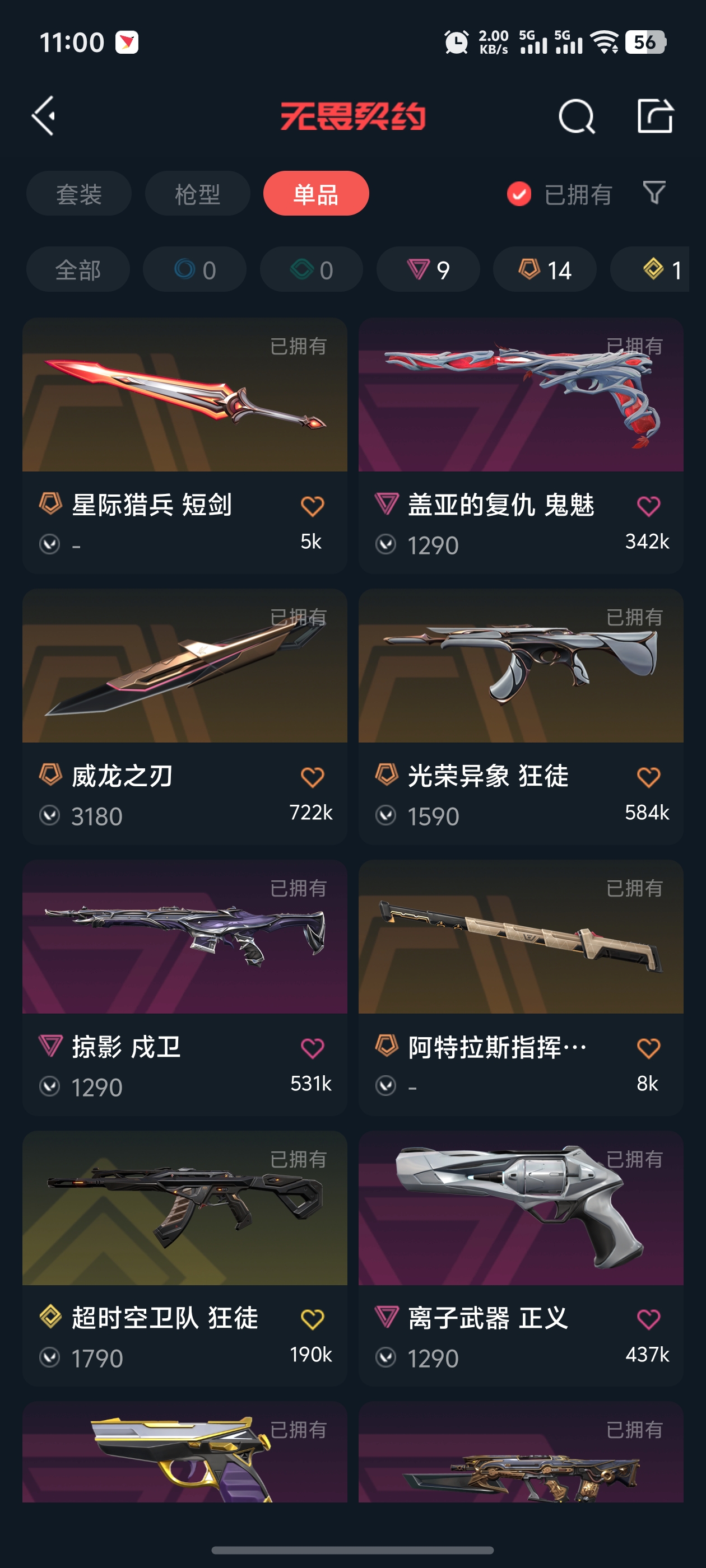Tap the 全部 filter option

coord(77,269)
